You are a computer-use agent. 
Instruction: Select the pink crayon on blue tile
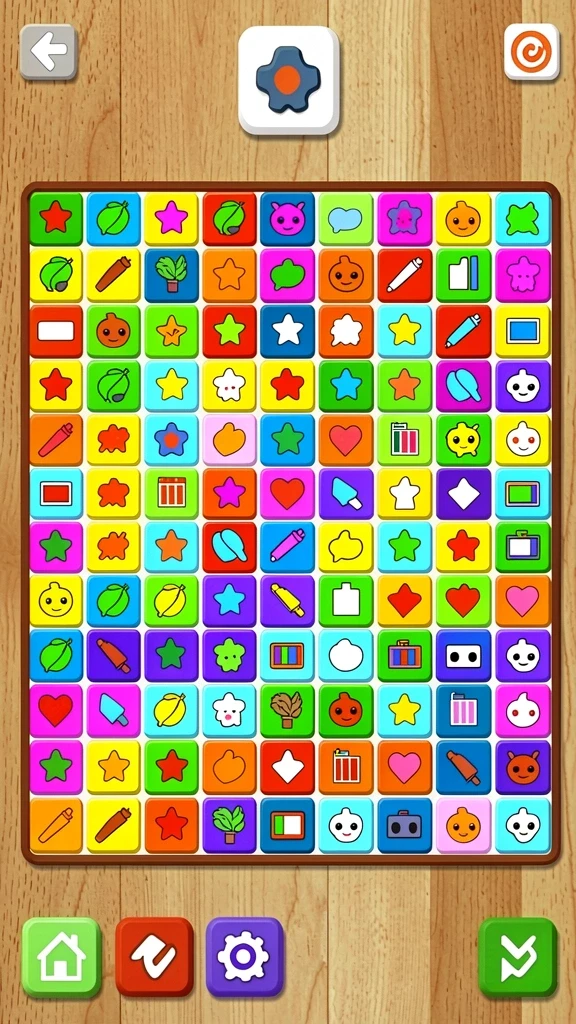pyautogui.click(x=288, y=547)
